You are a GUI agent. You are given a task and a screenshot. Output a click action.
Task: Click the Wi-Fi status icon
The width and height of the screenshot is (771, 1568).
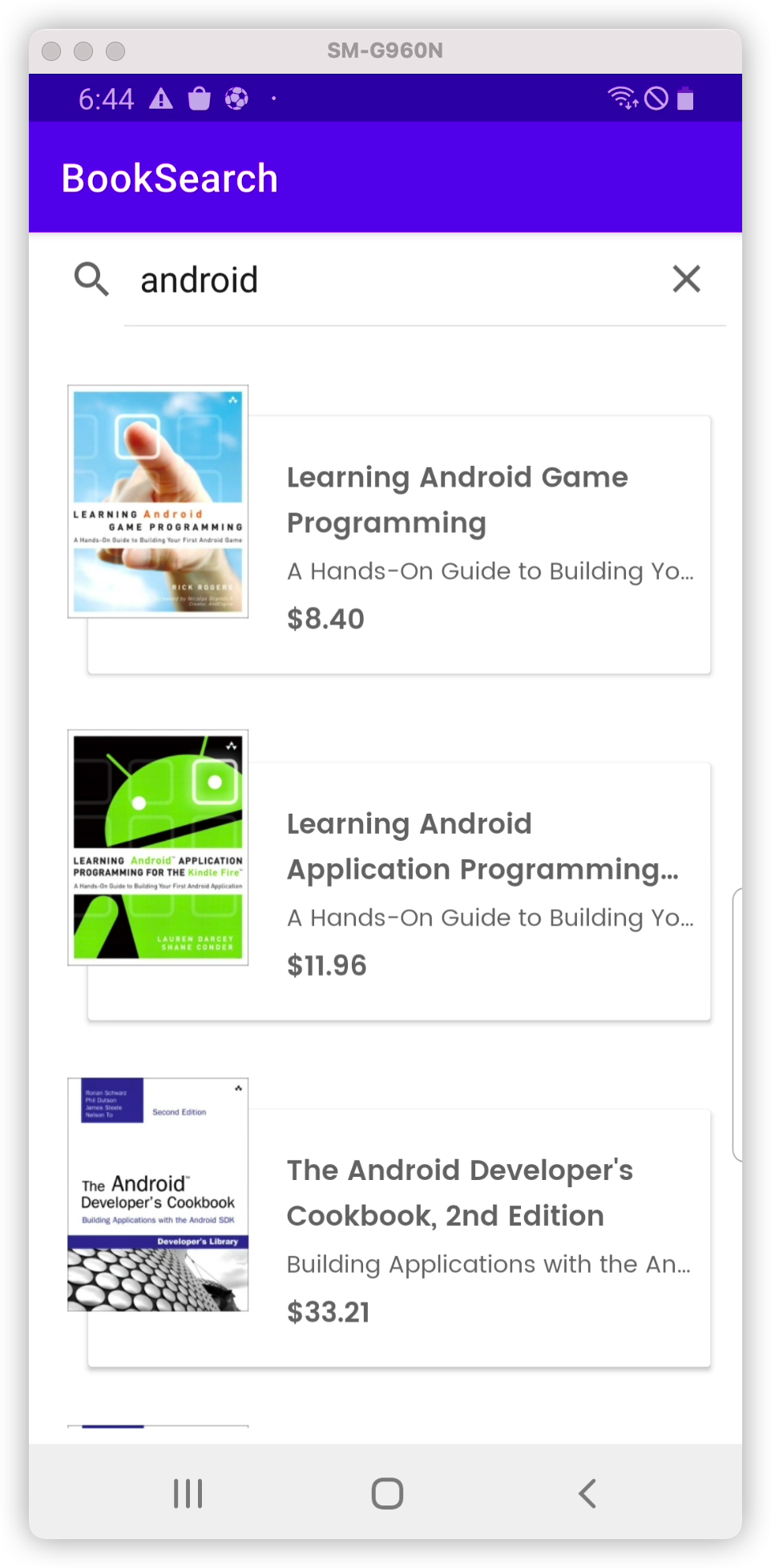622,97
